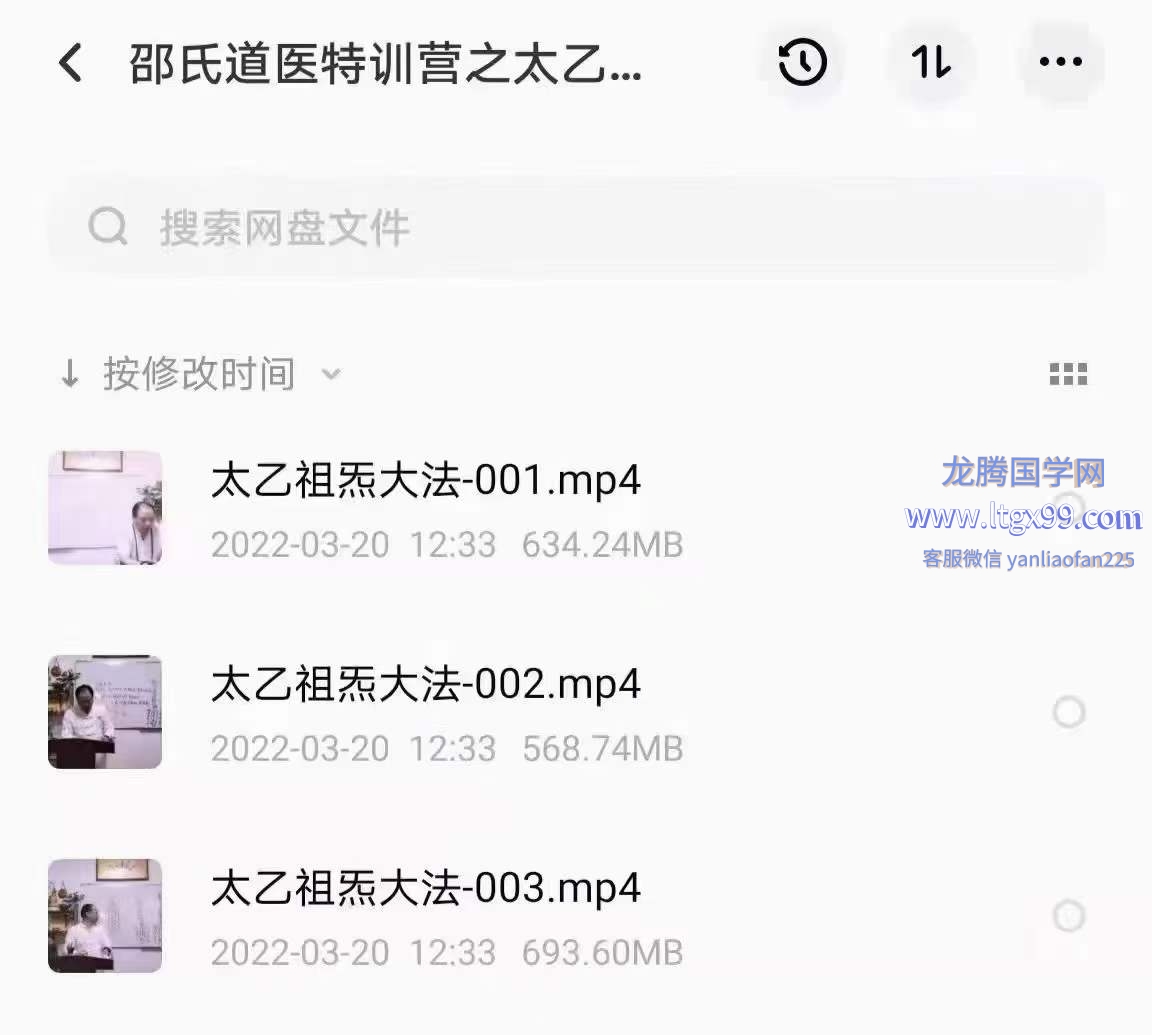Go back using the top-left arrow
The width and height of the screenshot is (1152, 1035).
click(70, 63)
